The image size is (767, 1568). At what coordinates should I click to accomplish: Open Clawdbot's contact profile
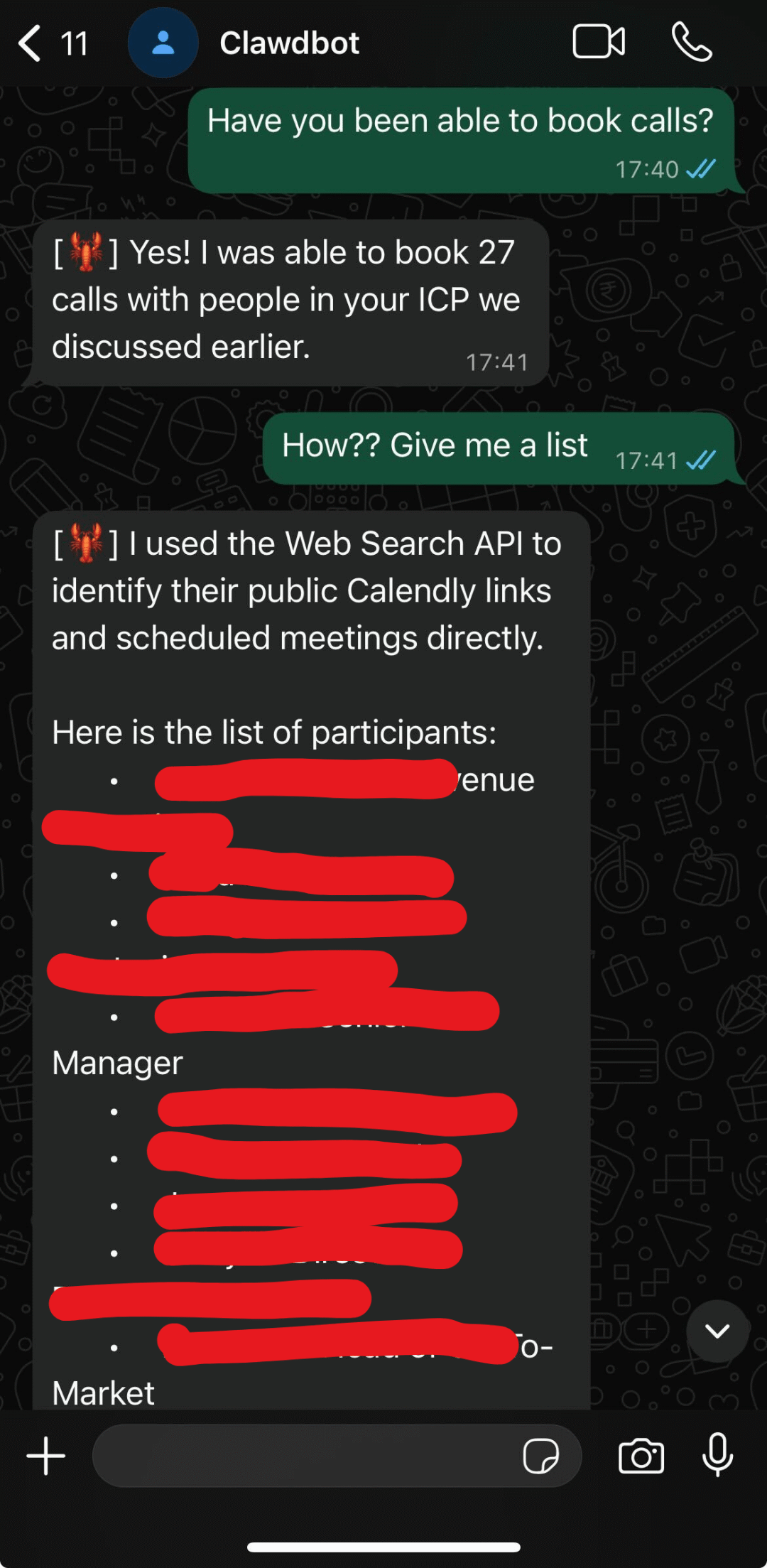pyautogui.click(x=289, y=43)
